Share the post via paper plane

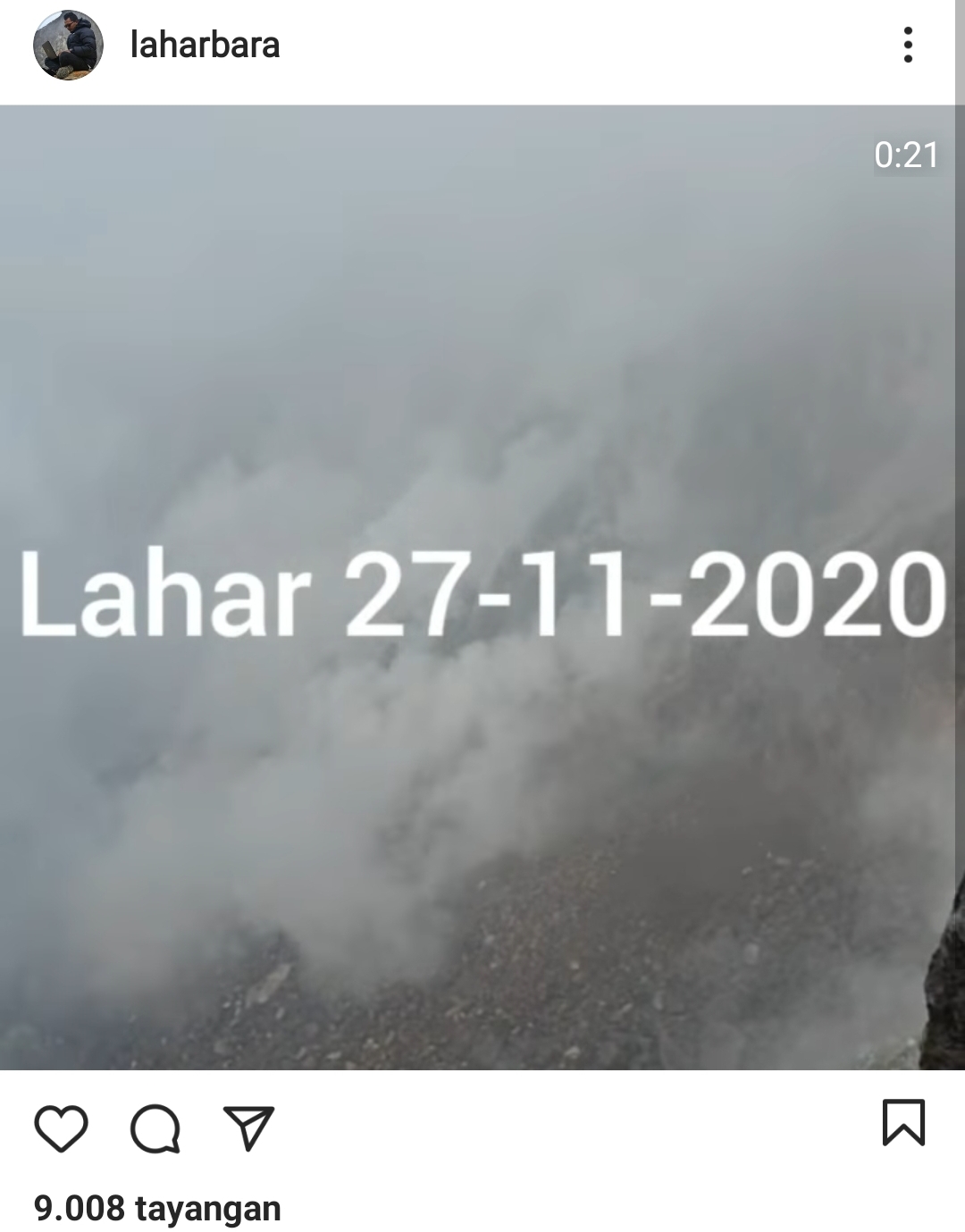point(248,1127)
